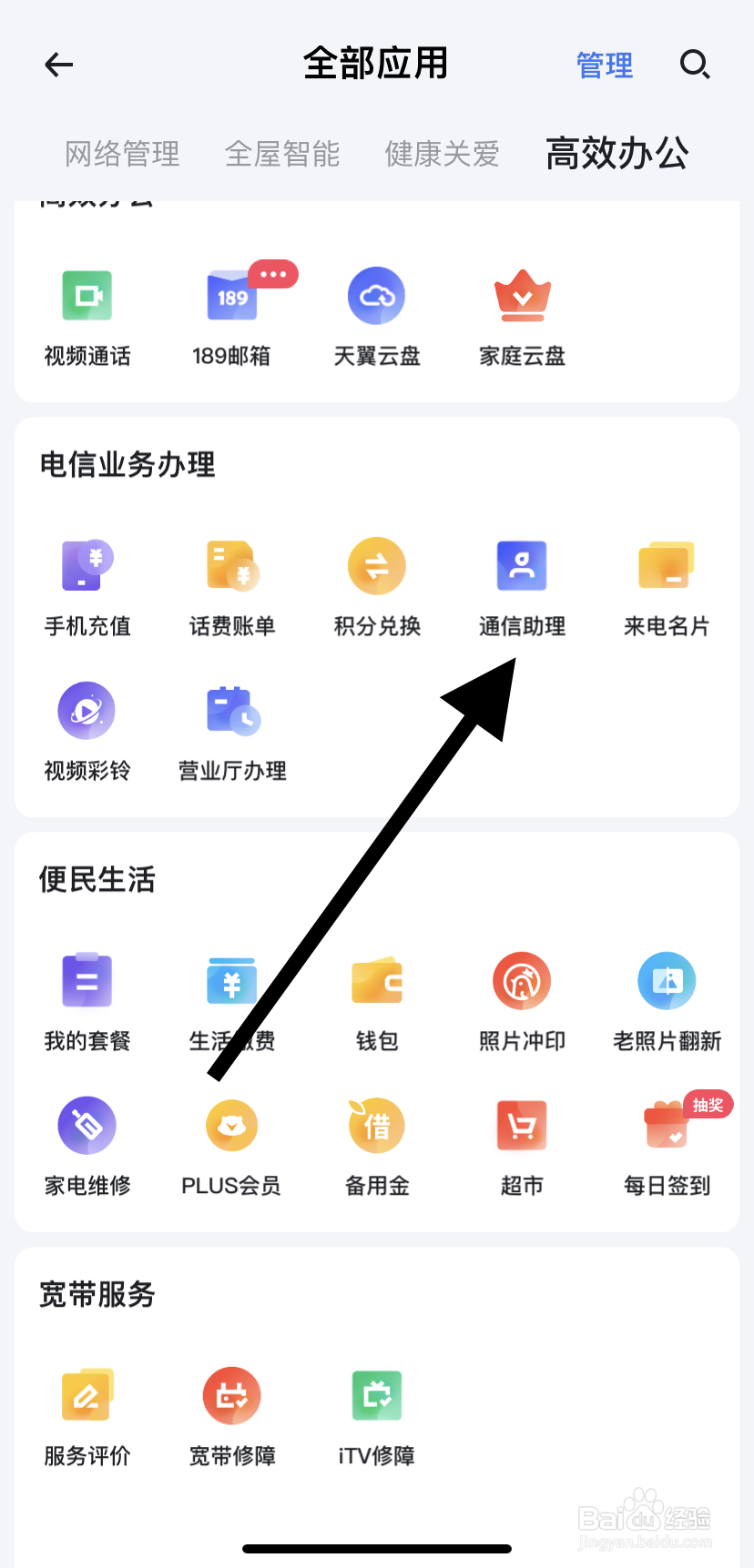
Task: Launch 照片冲印 photo printing
Action: pyautogui.click(x=521, y=1001)
